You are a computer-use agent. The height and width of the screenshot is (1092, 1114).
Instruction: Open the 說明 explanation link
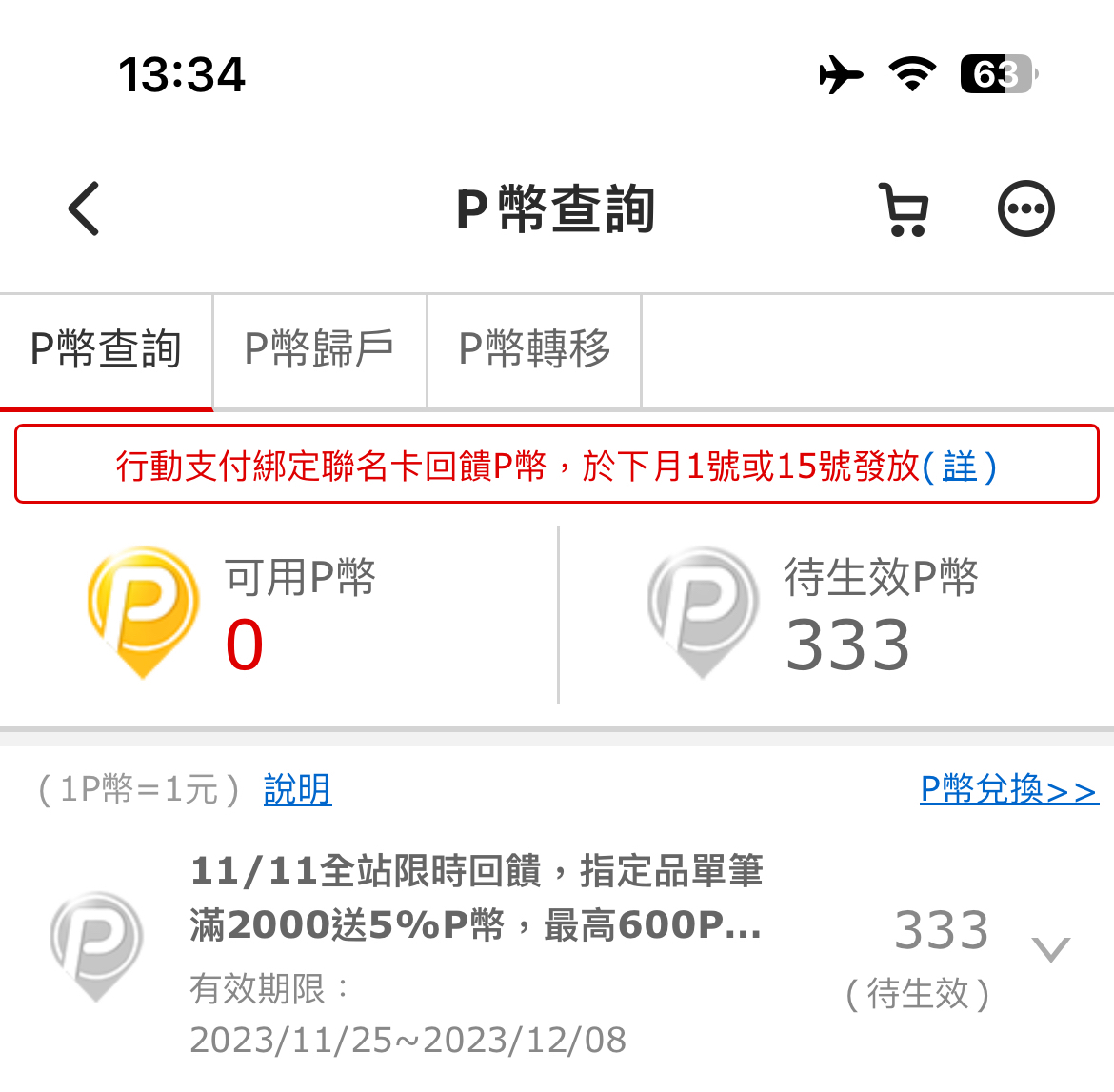point(297,789)
